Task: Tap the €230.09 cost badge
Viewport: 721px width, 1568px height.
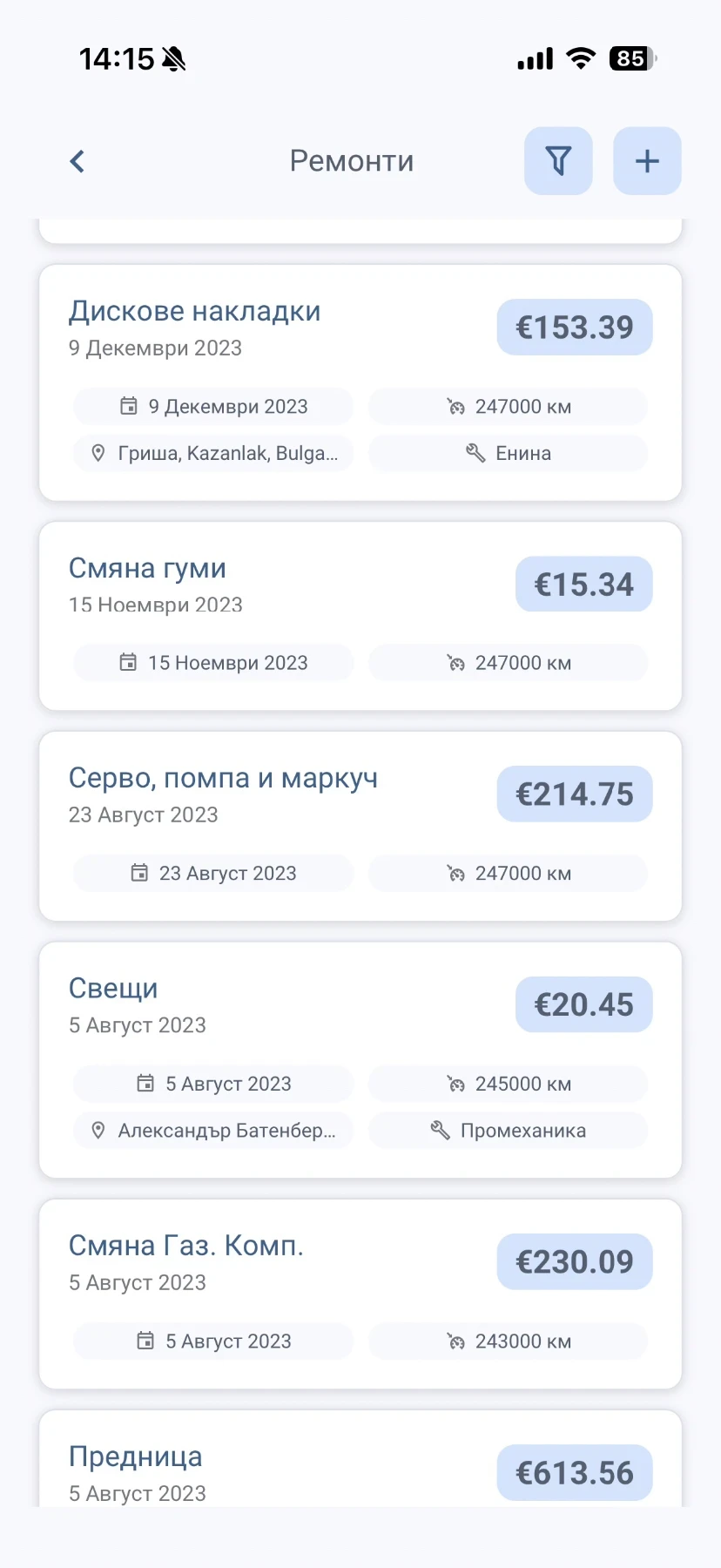Action: (574, 1260)
